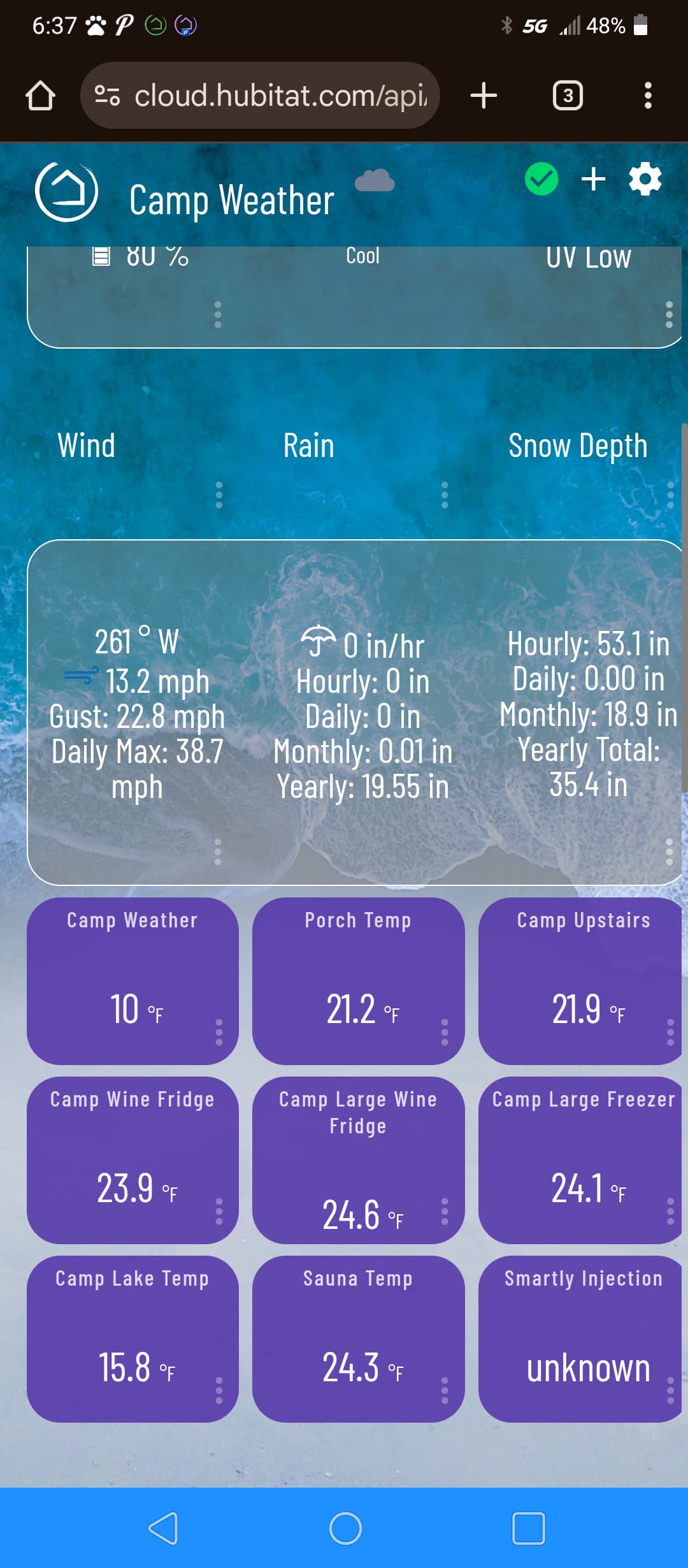The width and height of the screenshot is (688, 1568).
Task: Open options for the Rain tile
Action: click(x=445, y=495)
